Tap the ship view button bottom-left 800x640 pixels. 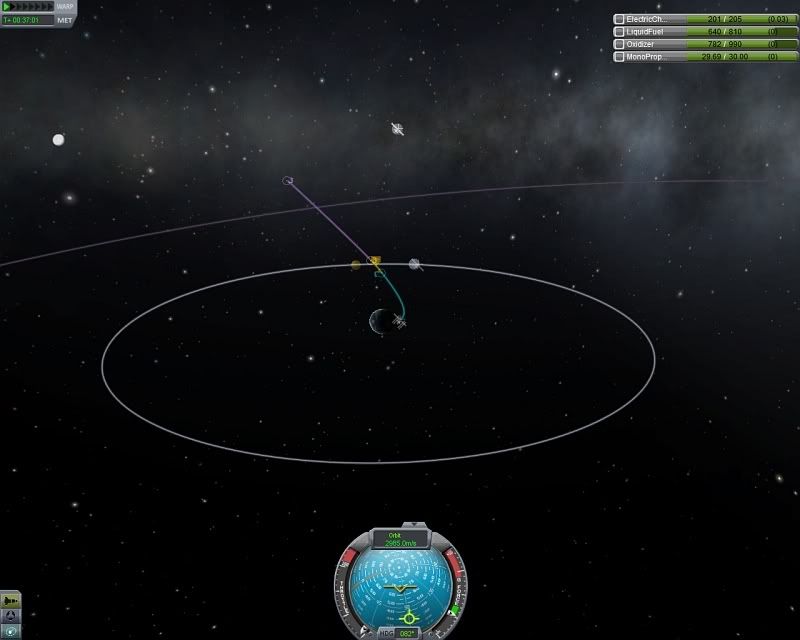[x=11, y=600]
